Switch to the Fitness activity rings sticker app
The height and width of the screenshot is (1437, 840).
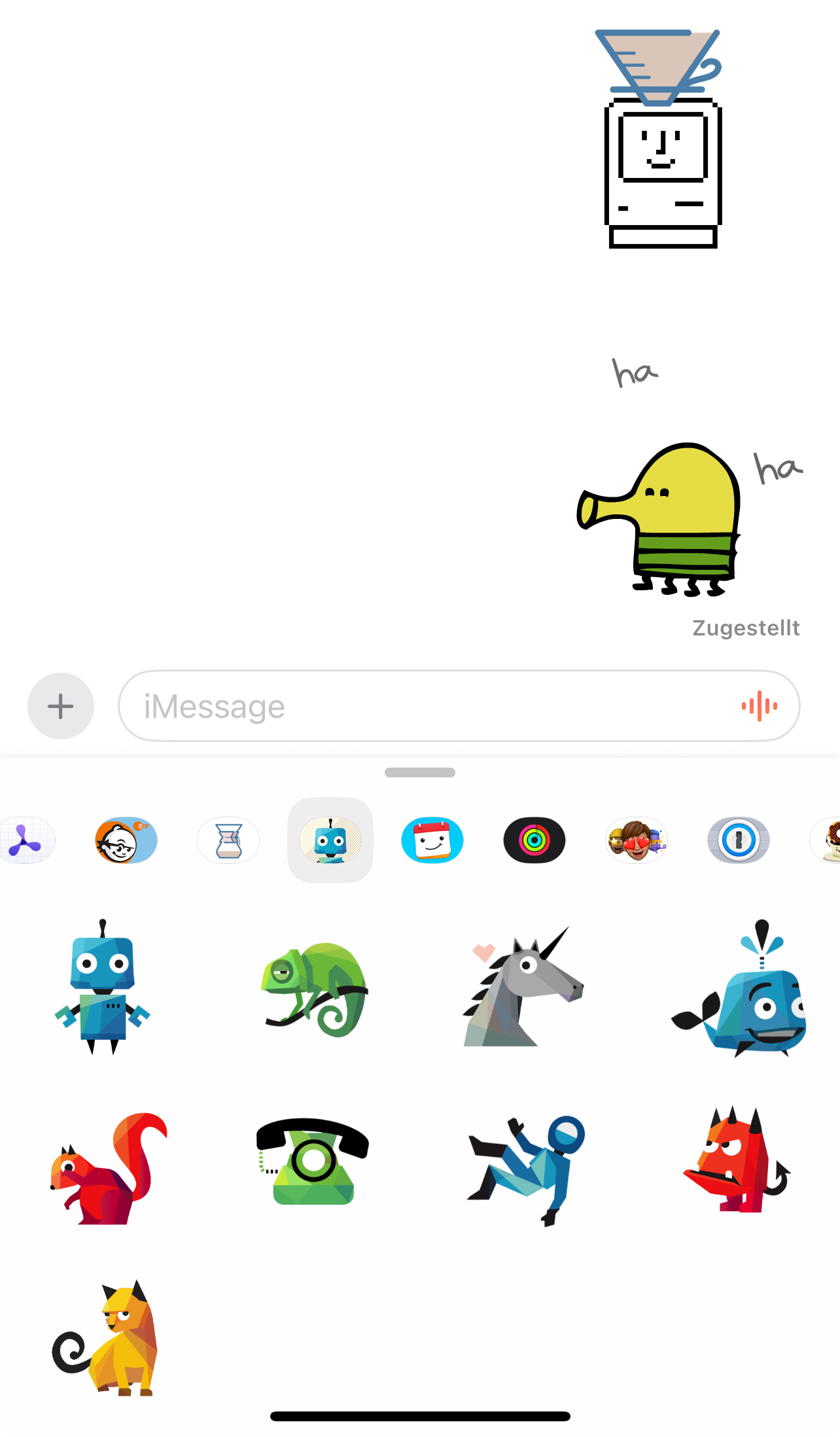point(534,840)
